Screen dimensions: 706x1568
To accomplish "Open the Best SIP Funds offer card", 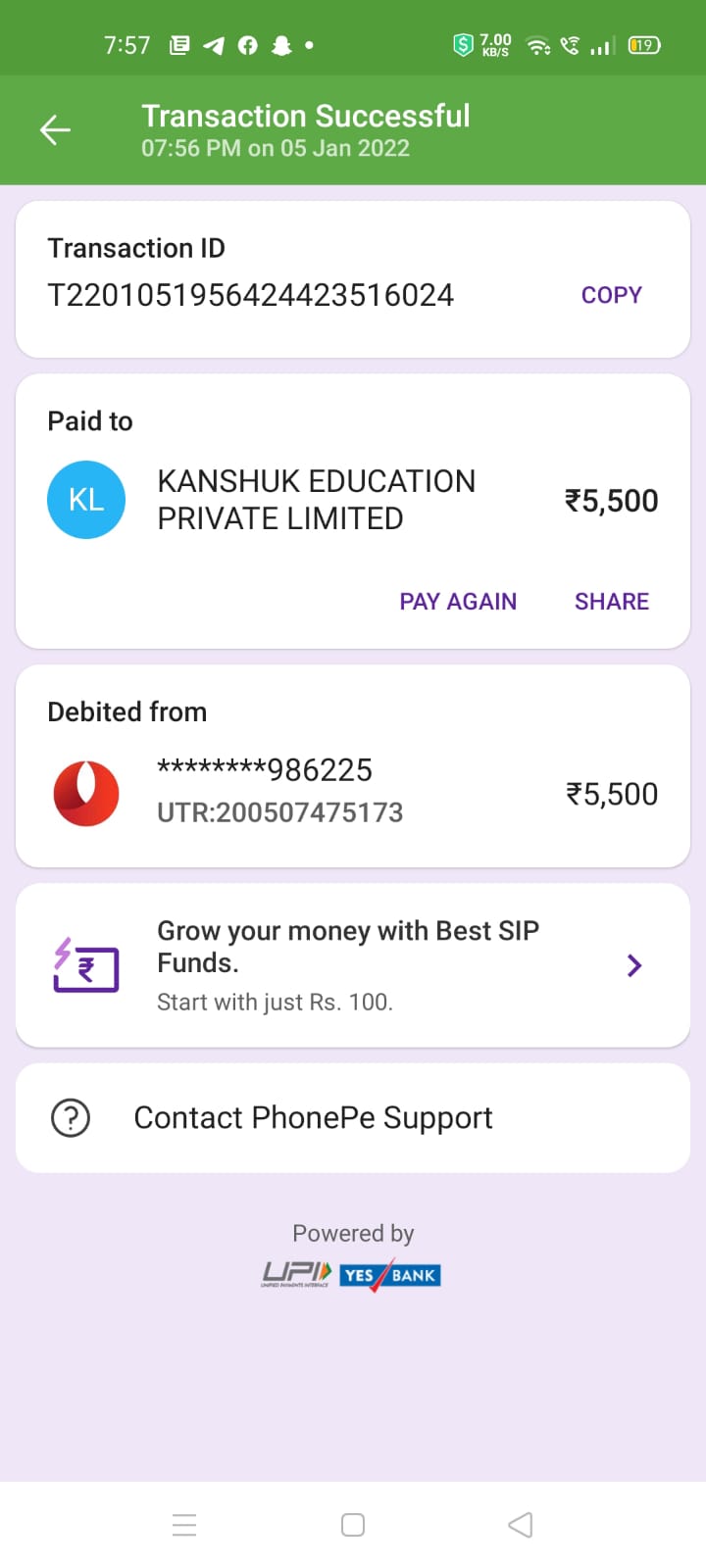I will coord(353,965).
